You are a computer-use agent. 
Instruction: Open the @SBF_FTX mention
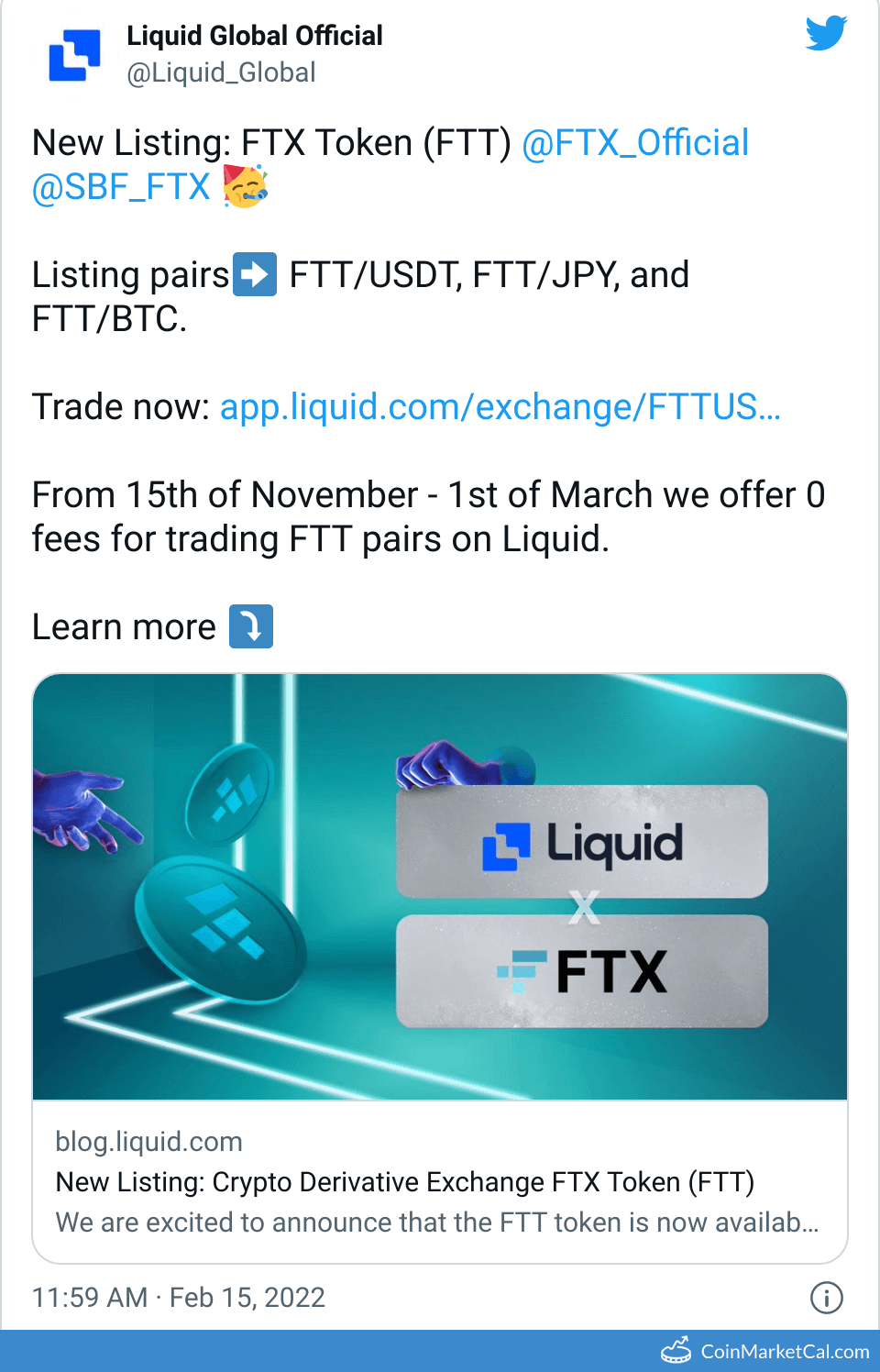[121, 187]
